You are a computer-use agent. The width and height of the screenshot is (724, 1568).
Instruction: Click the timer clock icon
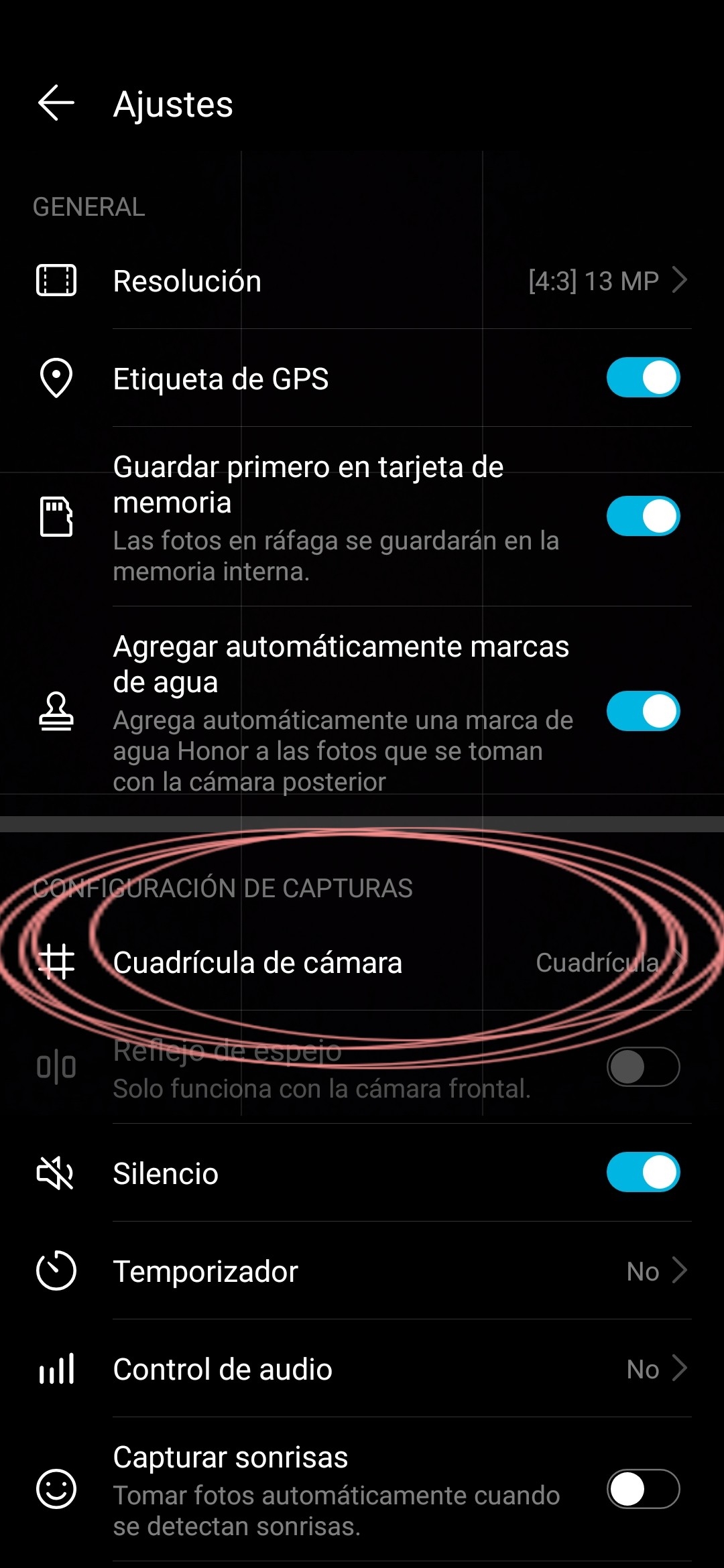click(x=56, y=1270)
